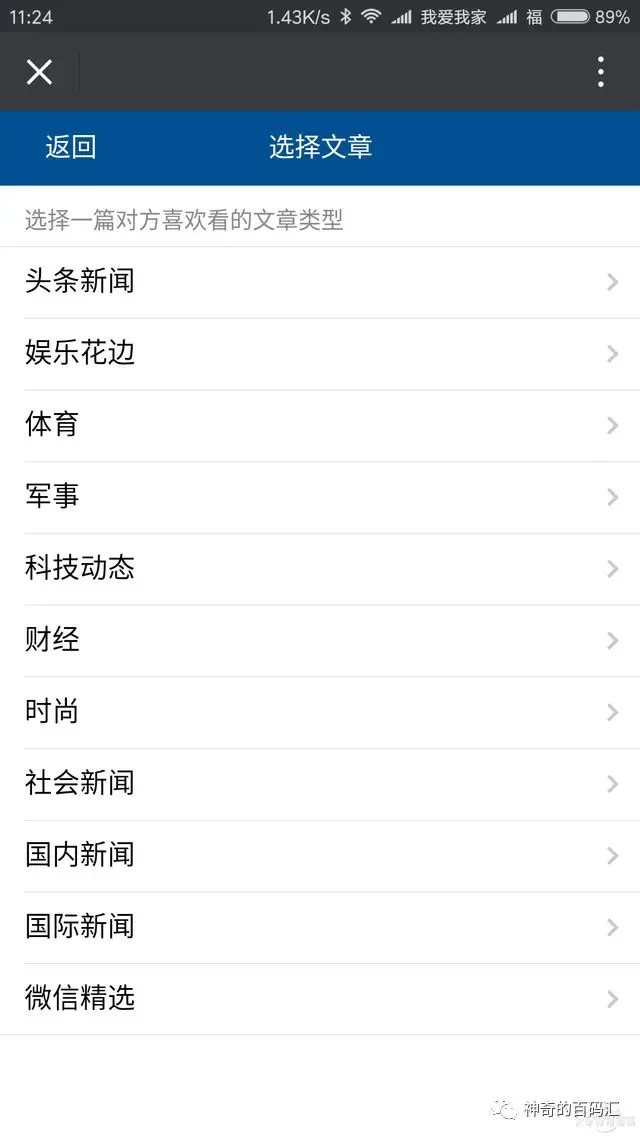Open the 社会新闻 category
The width and height of the screenshot is (640, 1138).
tap(320, 784)
